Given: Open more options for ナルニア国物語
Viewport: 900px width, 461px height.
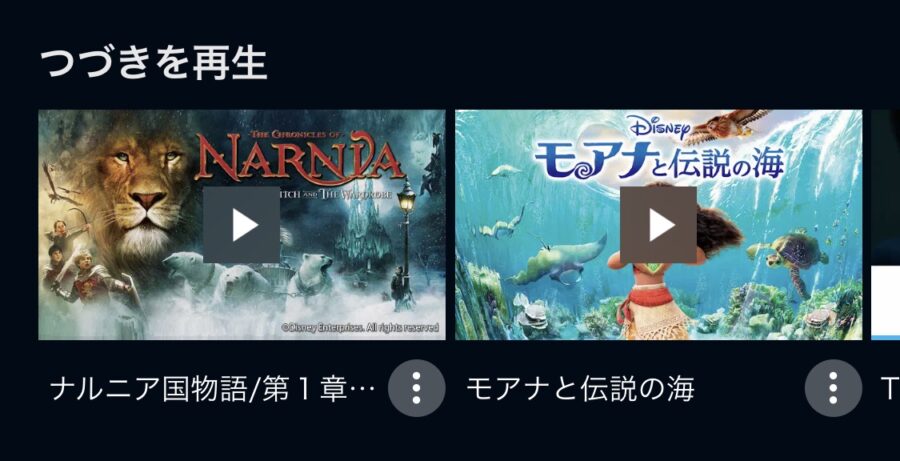Looking at the screenshot, I should 416,387.
